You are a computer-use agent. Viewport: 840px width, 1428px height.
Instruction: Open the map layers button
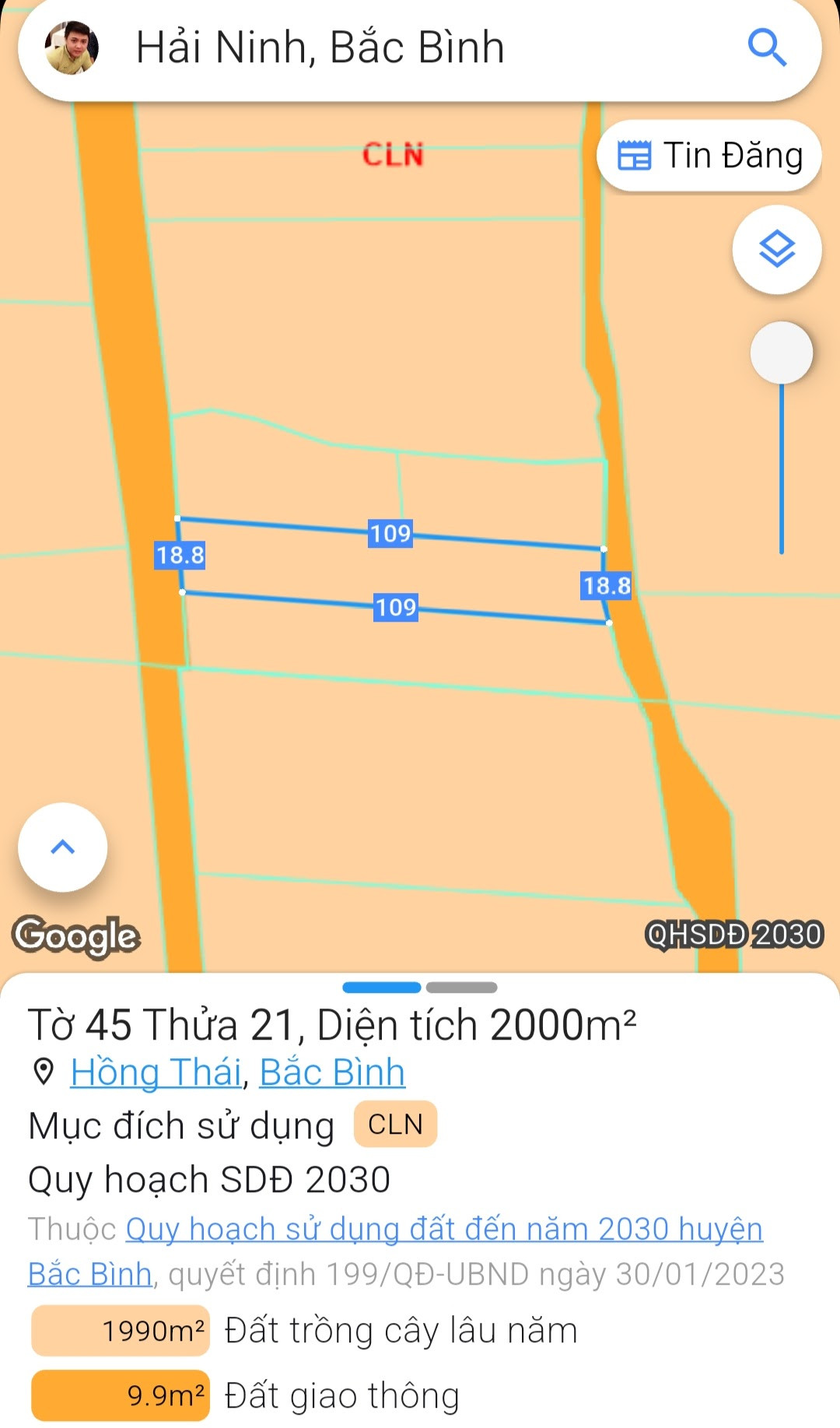777,250
